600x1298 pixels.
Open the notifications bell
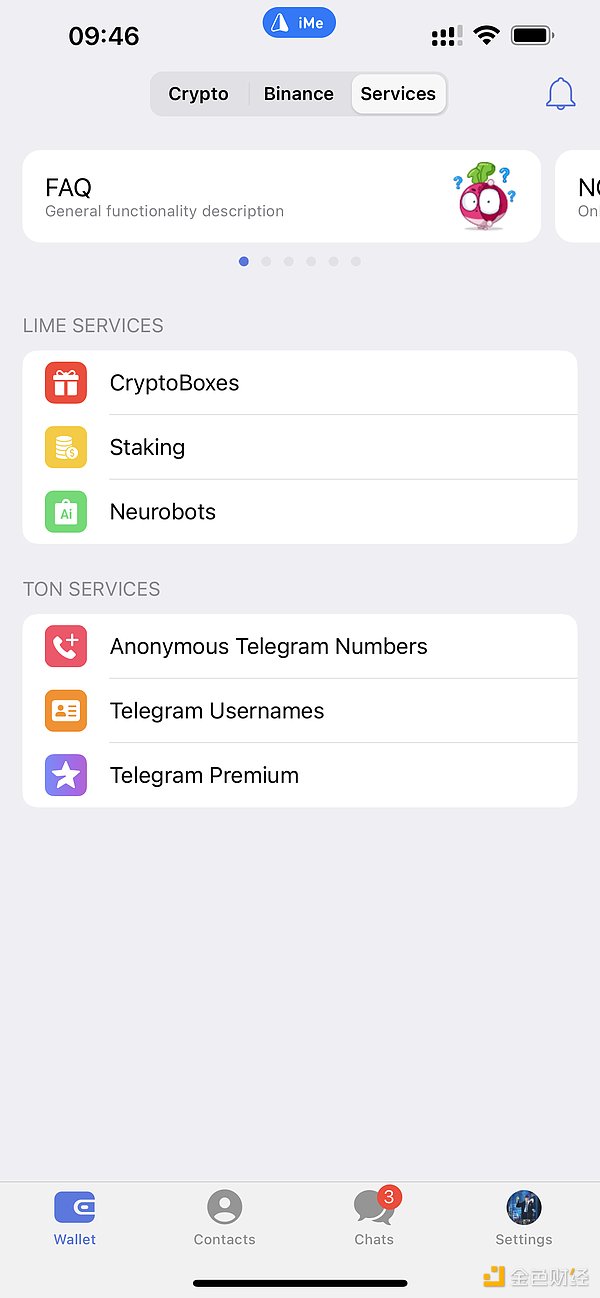click(x=560, y=94)
